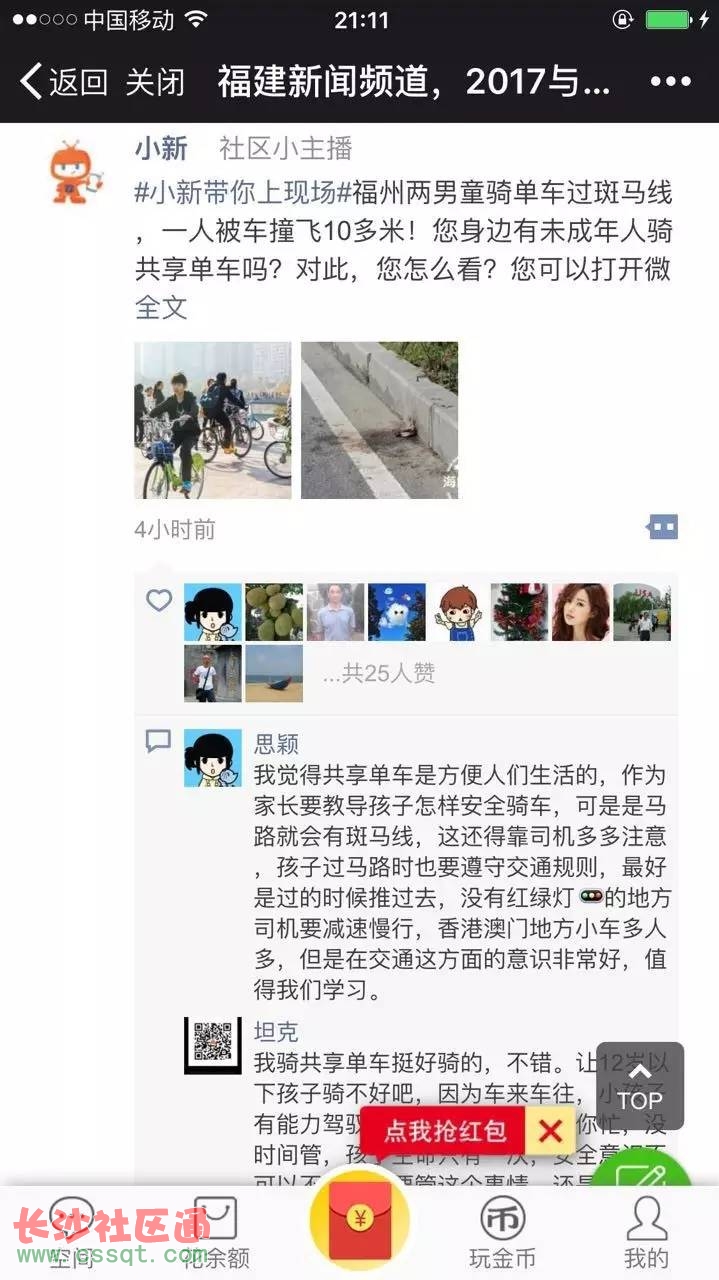719x1280 pixels.
Task: Like the post with the heart icon
Action: [x=159, y=600]
